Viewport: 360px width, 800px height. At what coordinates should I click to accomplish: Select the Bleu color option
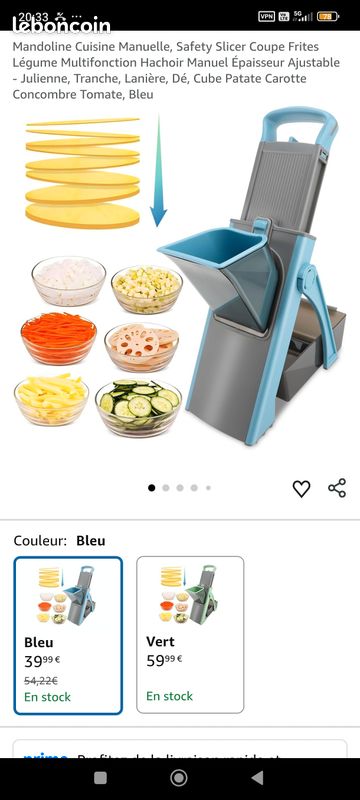[68, 635]
